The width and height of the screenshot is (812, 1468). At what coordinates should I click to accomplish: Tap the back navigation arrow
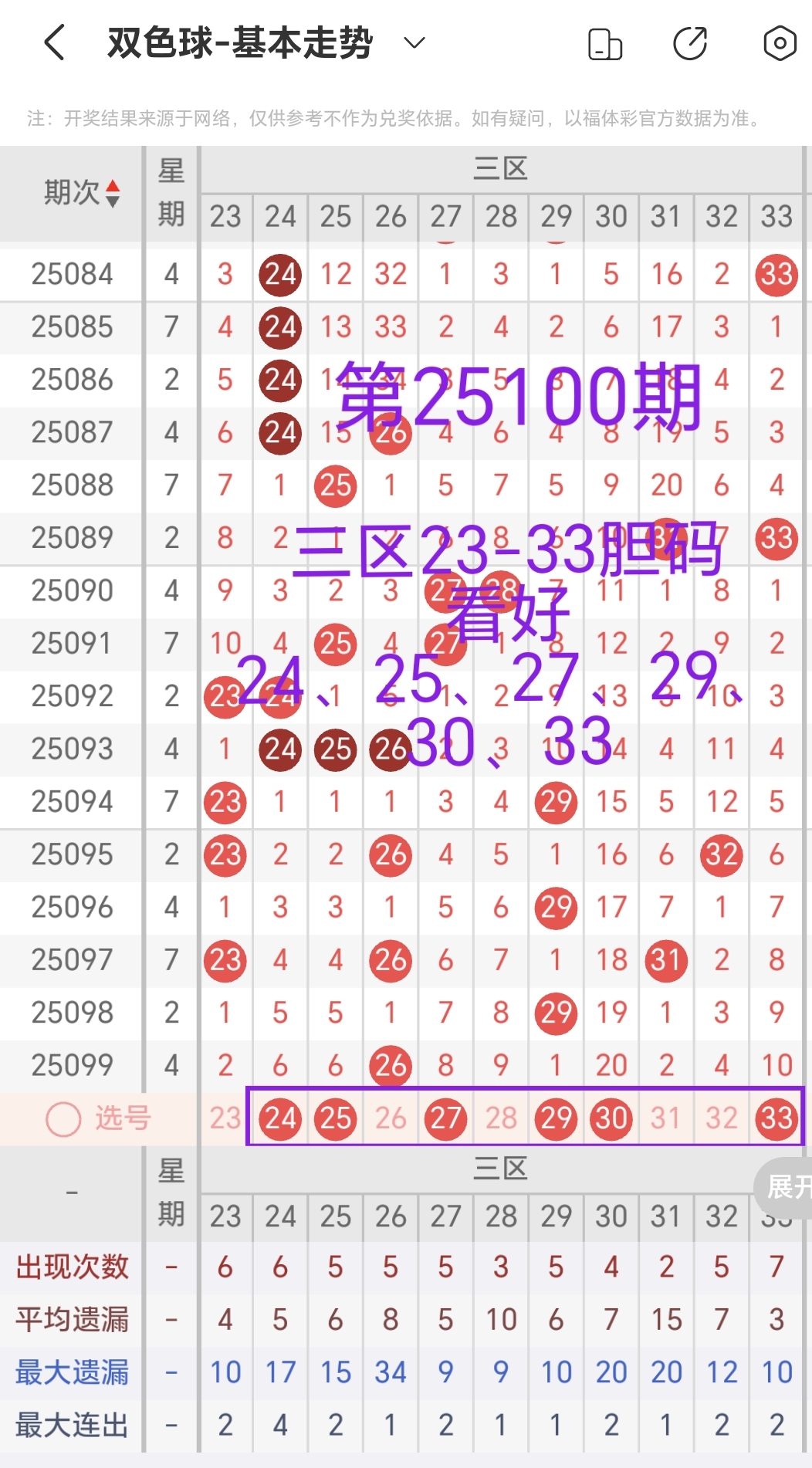52,42
